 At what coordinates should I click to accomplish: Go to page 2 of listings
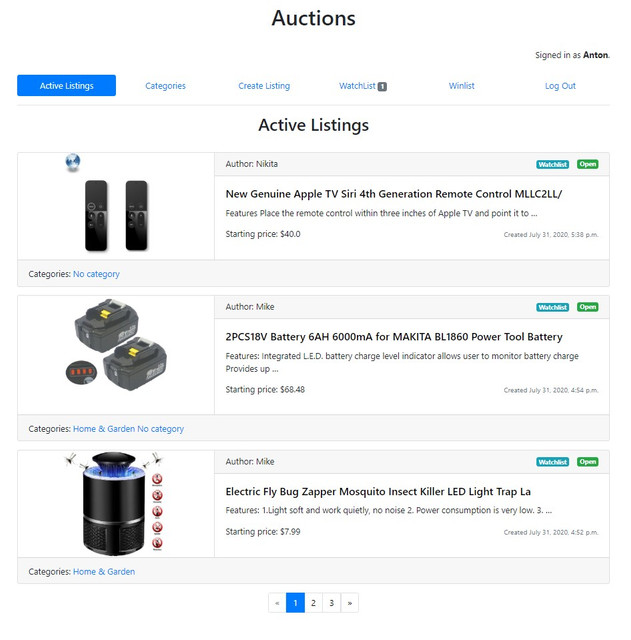pyautogui.click(x=313, y=603)
